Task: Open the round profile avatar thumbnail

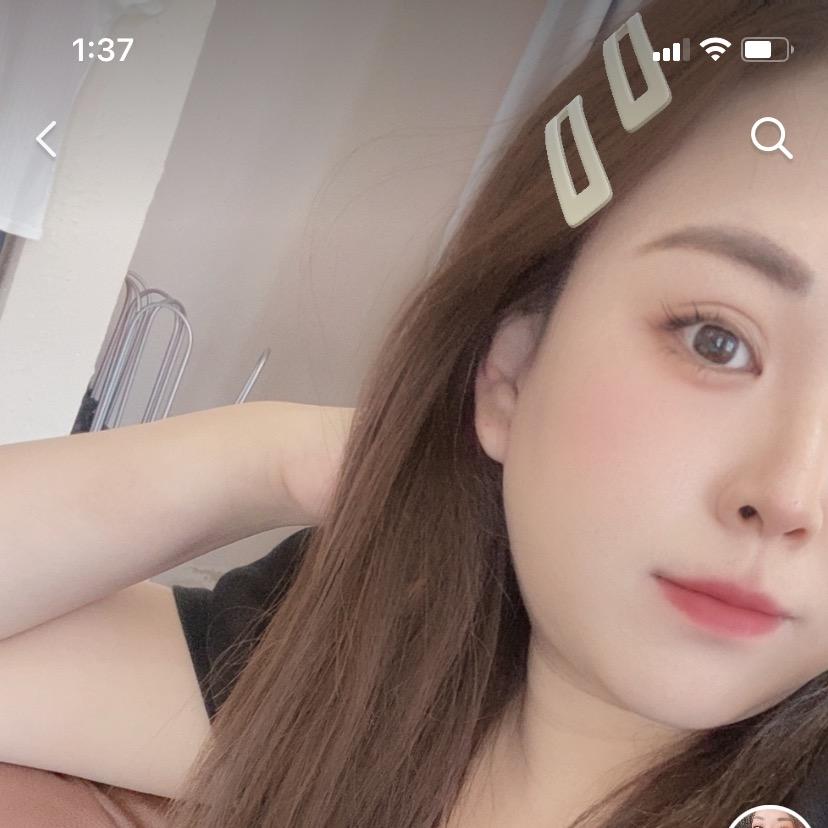Action: coord(771,818)
